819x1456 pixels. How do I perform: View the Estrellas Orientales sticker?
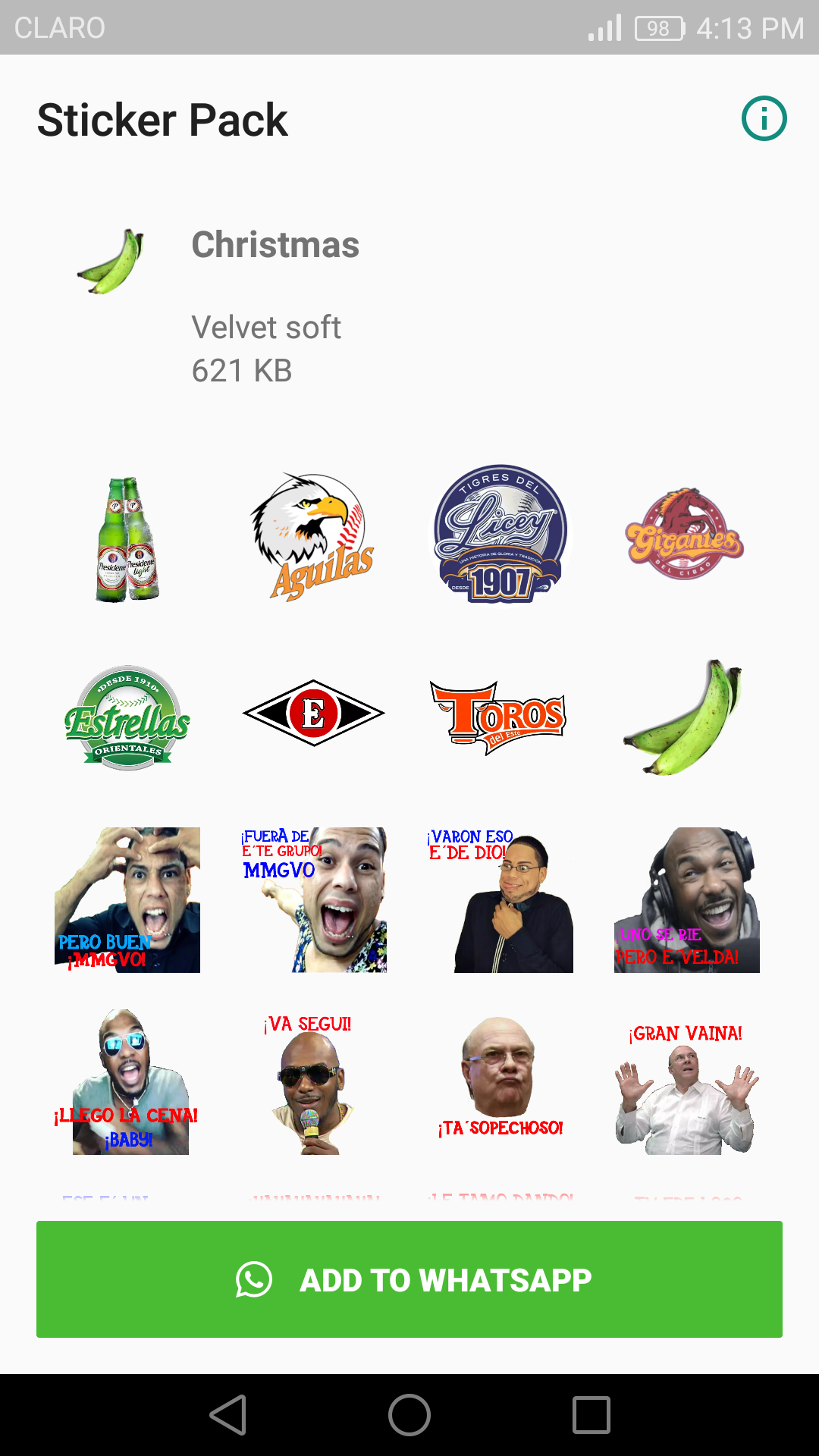coord(127,717)
